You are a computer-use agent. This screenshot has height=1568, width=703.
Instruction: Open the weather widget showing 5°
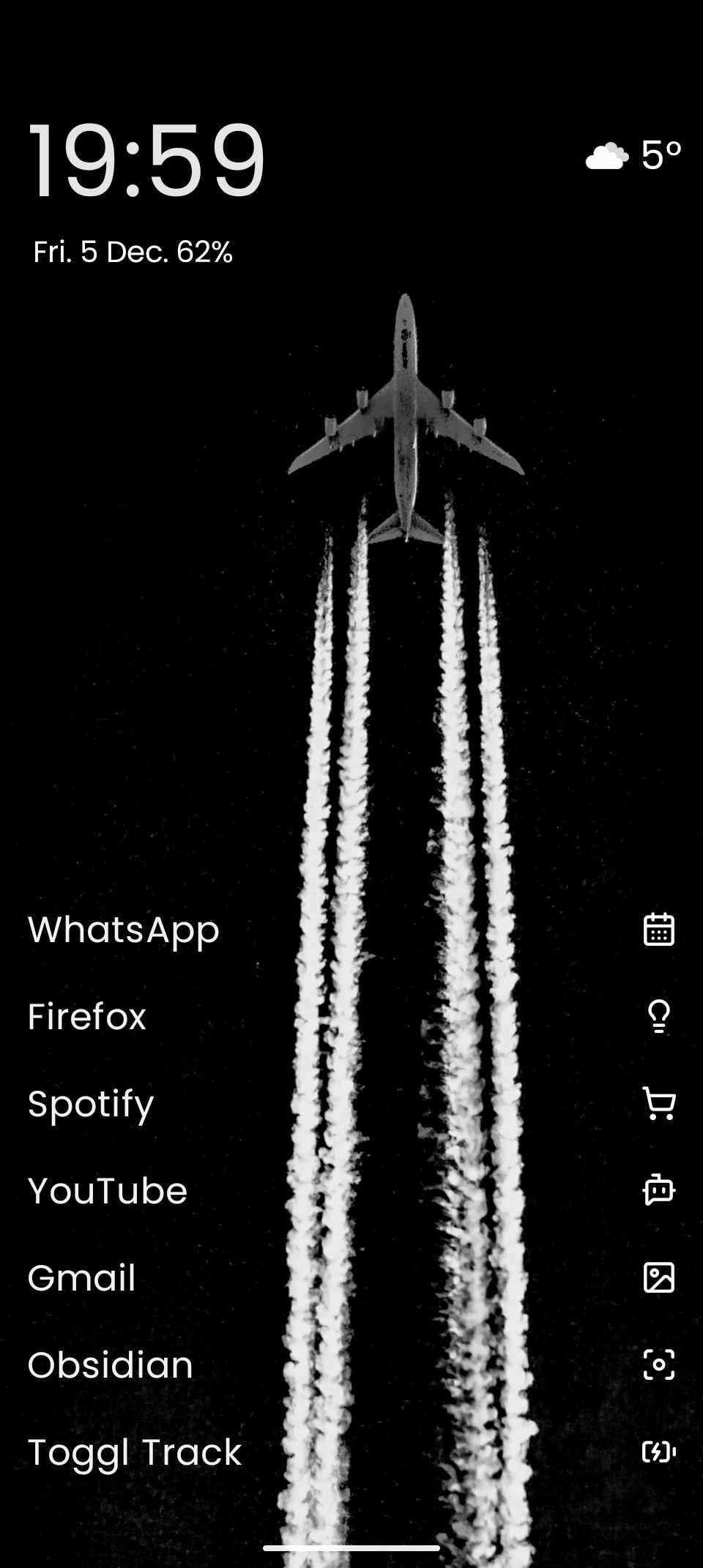pos(633,155)
